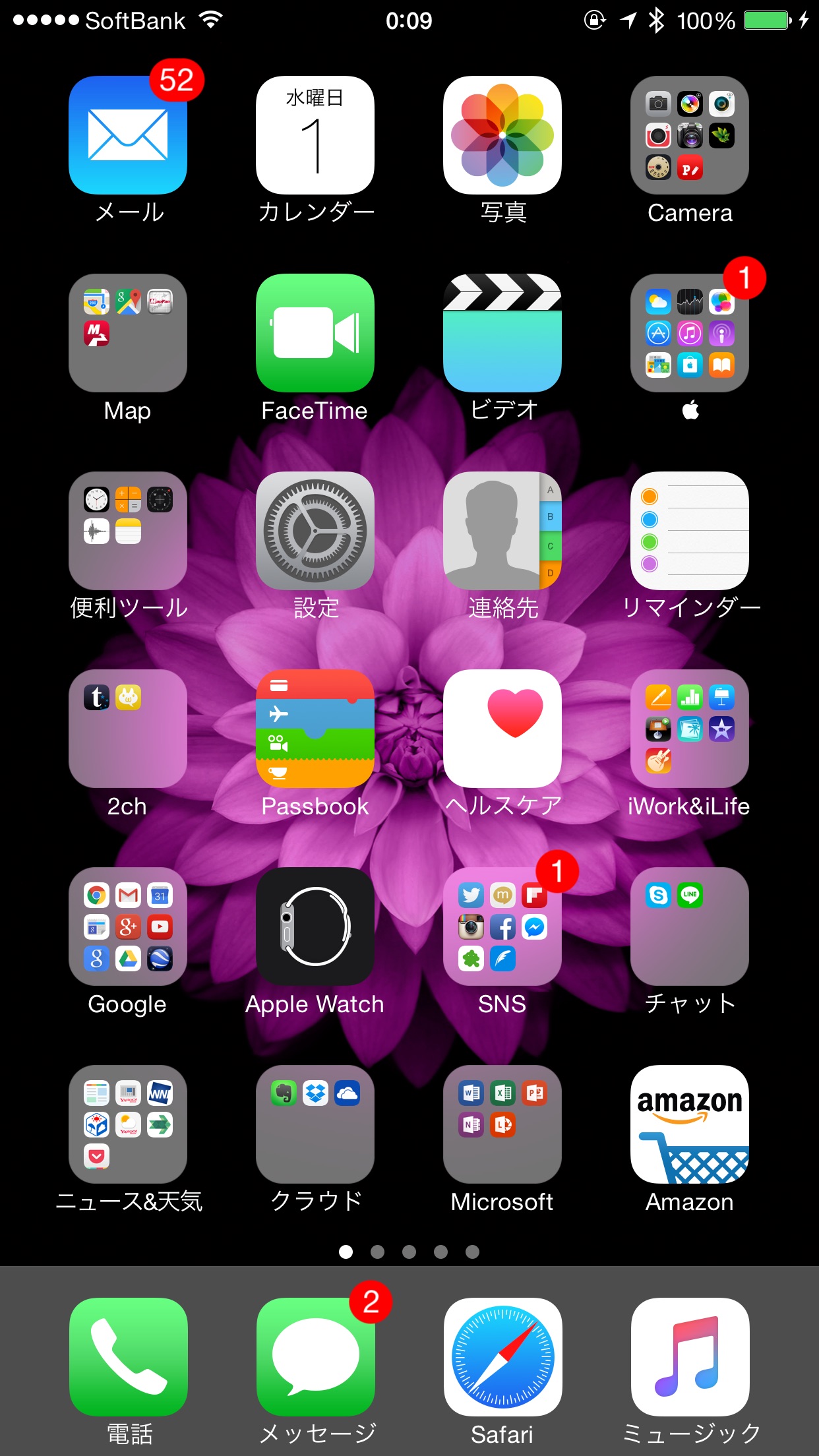Open the SNS folder

(502, 926)
